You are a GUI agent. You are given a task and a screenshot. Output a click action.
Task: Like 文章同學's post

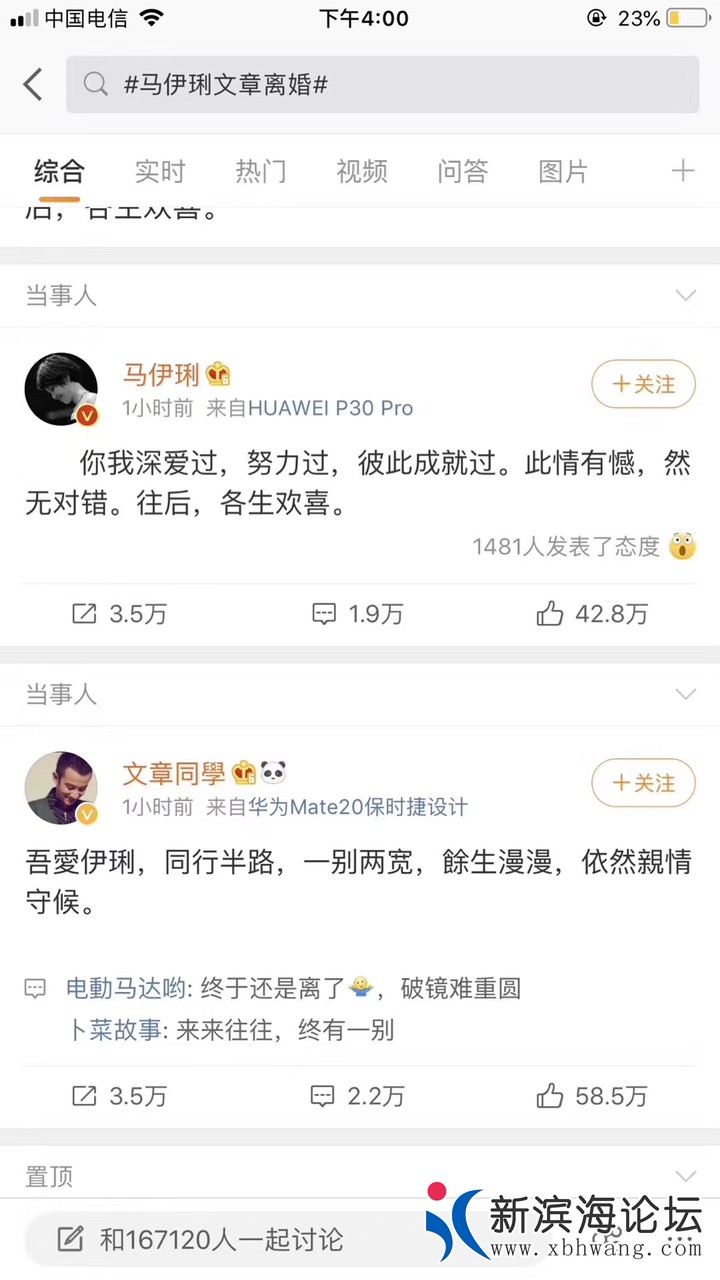point(592,1096)
